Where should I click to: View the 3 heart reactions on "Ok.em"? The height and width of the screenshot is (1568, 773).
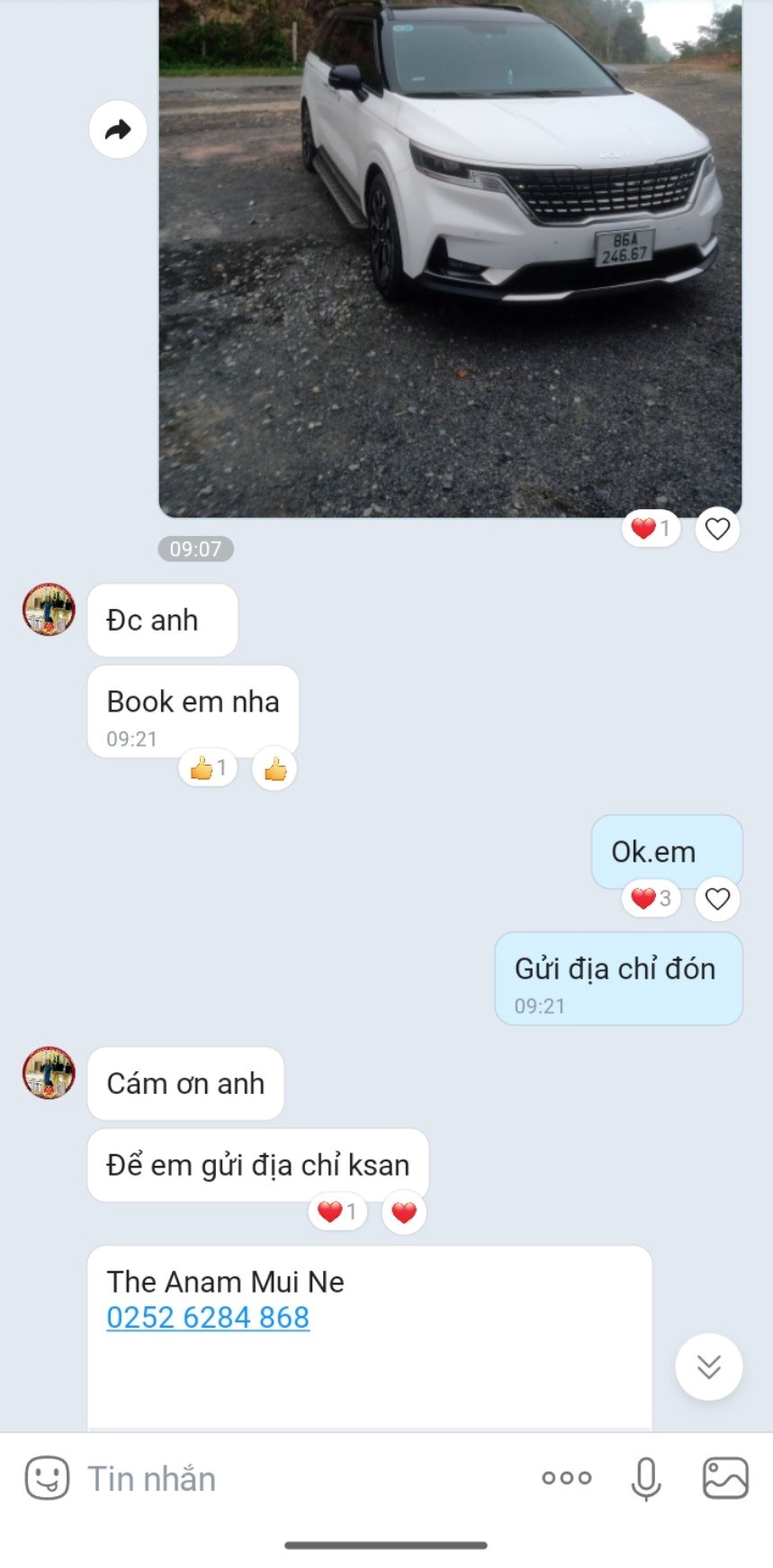651,899
